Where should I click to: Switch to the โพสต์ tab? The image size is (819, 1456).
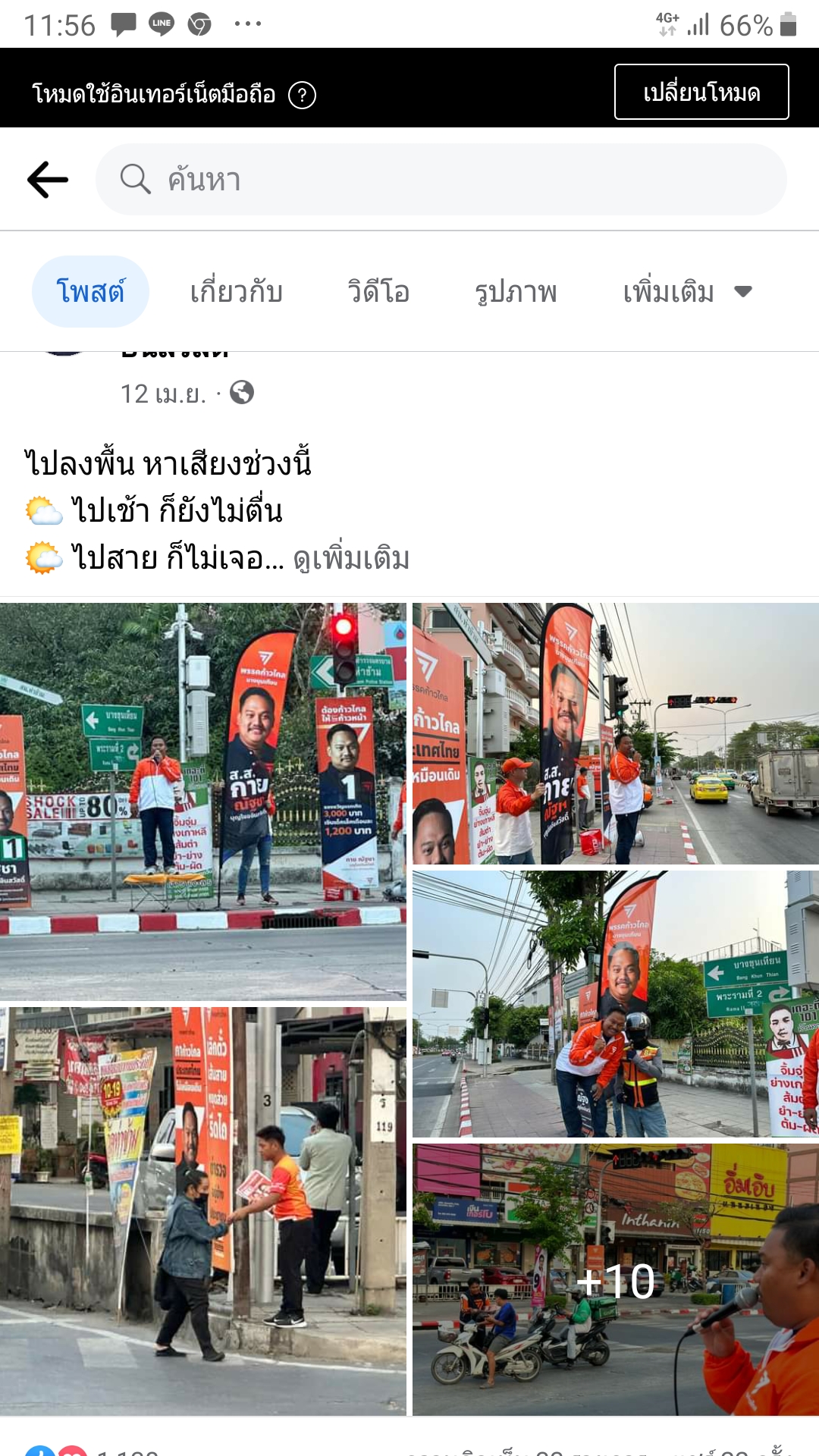coord(90,292)
